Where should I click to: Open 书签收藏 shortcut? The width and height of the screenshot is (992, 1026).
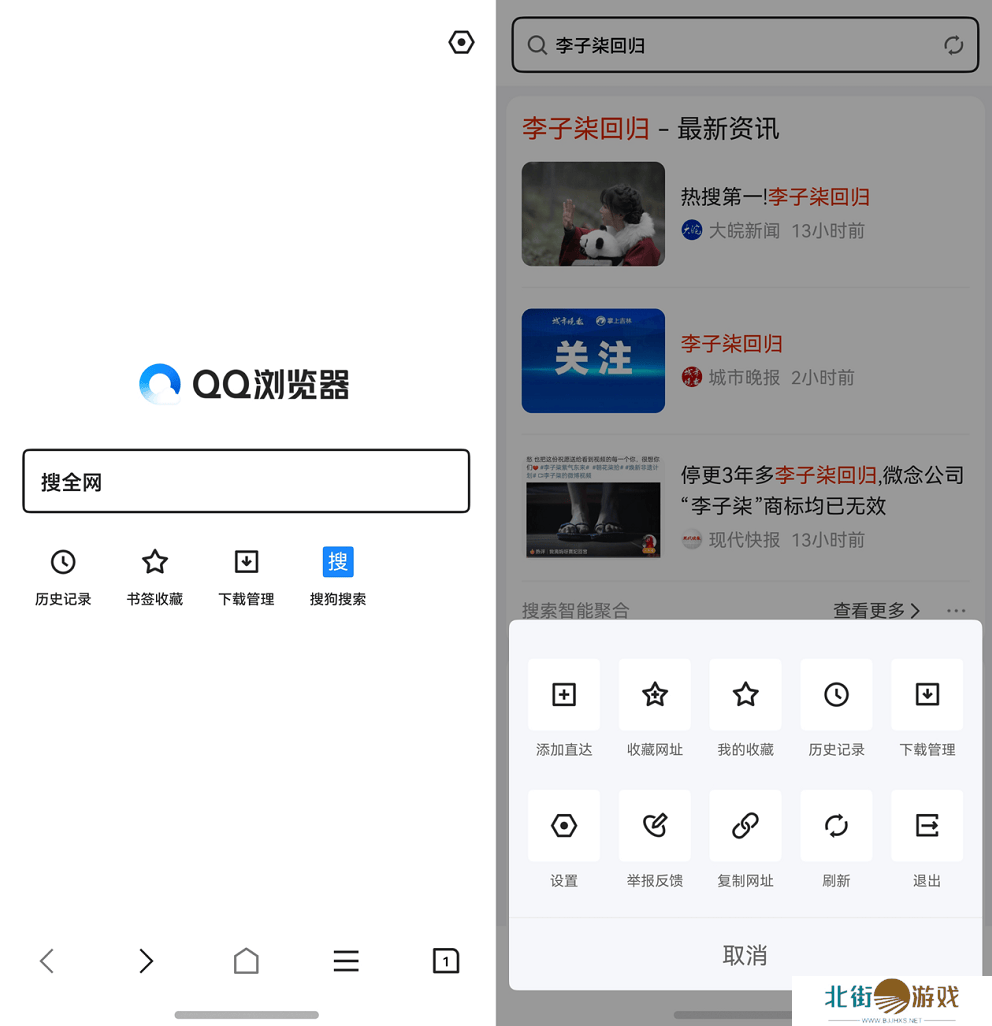point(155,576)
